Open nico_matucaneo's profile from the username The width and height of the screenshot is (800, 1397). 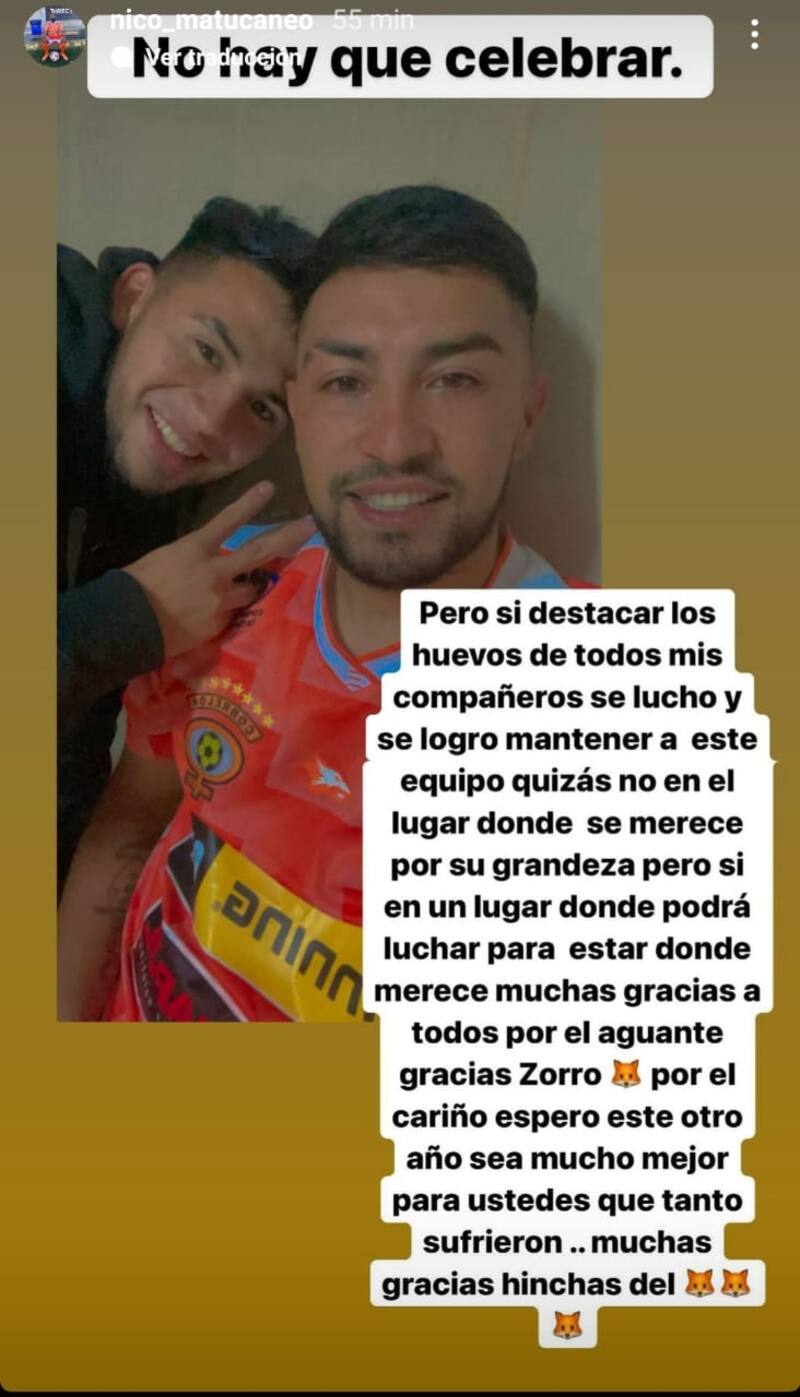point(210,20)
